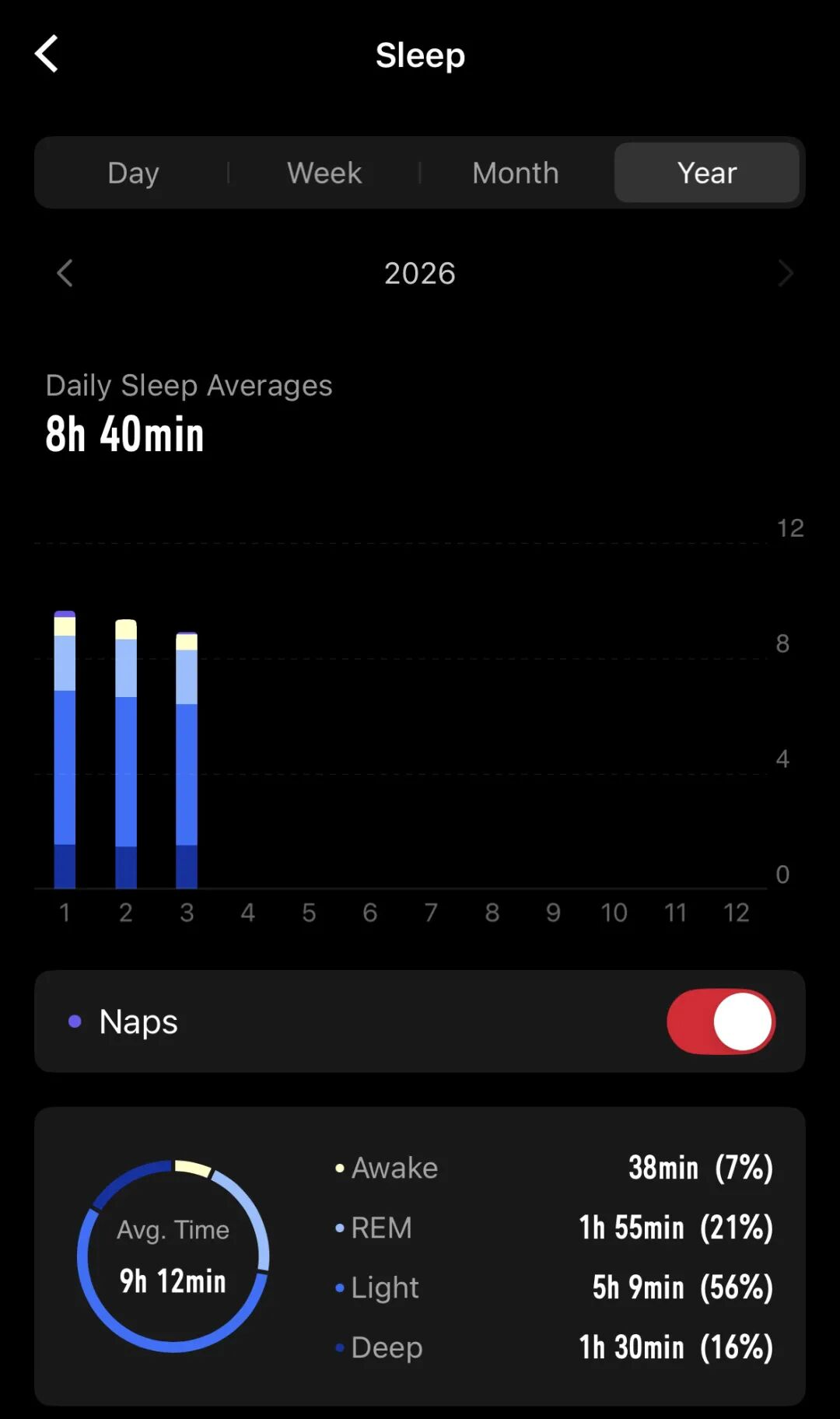
Task: Select the month 2 sleep bar
Action: [x=126, y=753]
